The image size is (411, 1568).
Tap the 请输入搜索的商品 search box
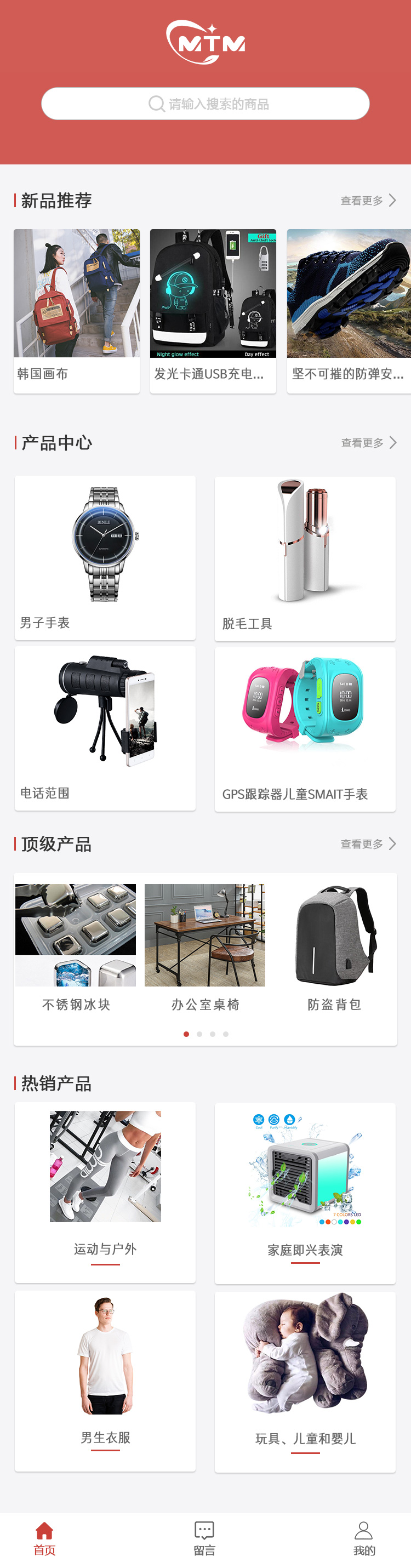pos(205,104)
